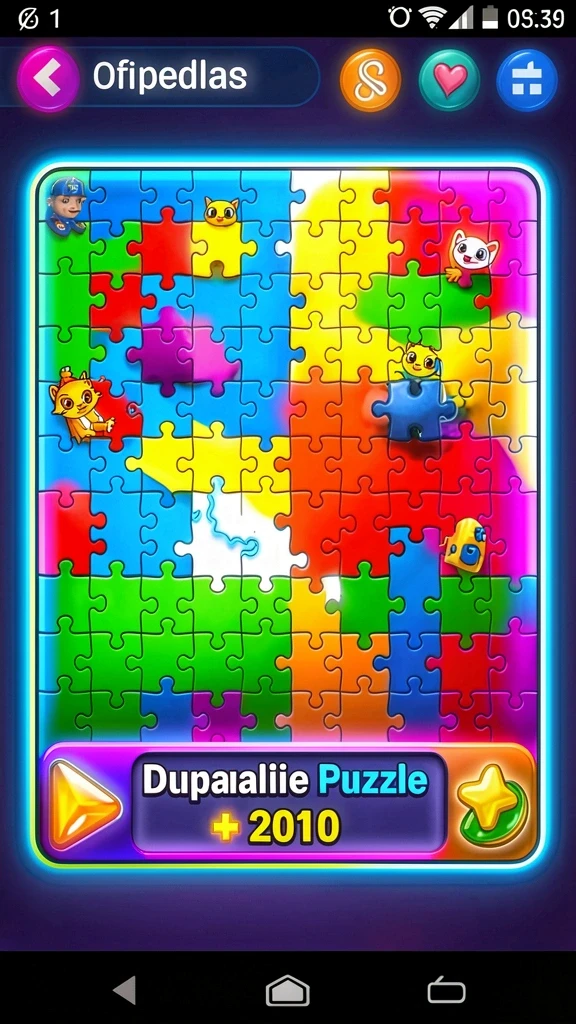The image size is (576, 1024).
Task: Tap the system home button
Action: [x=288, y=991]
